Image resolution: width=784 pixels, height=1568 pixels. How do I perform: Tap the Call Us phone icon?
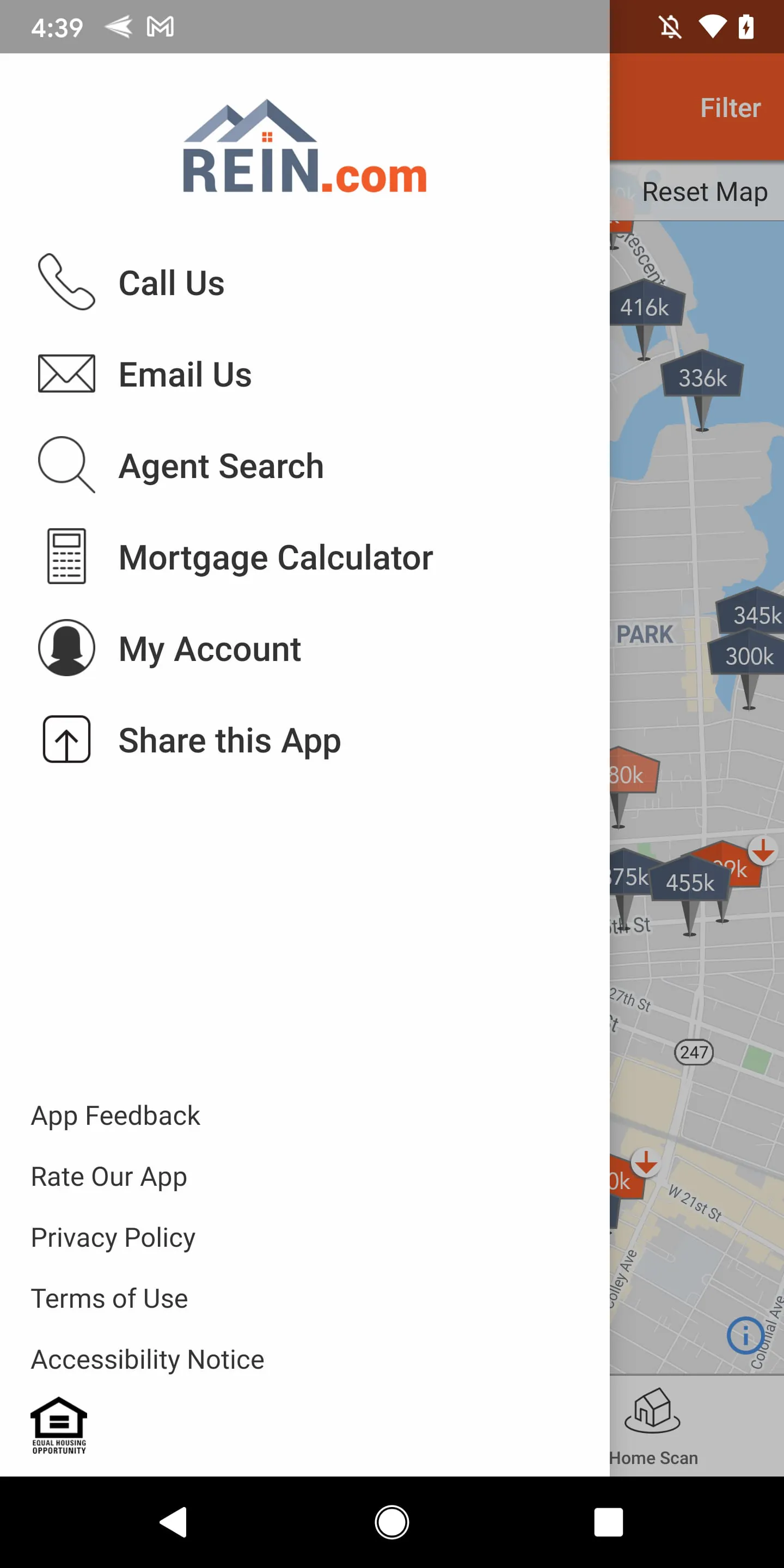coord(66,282)
